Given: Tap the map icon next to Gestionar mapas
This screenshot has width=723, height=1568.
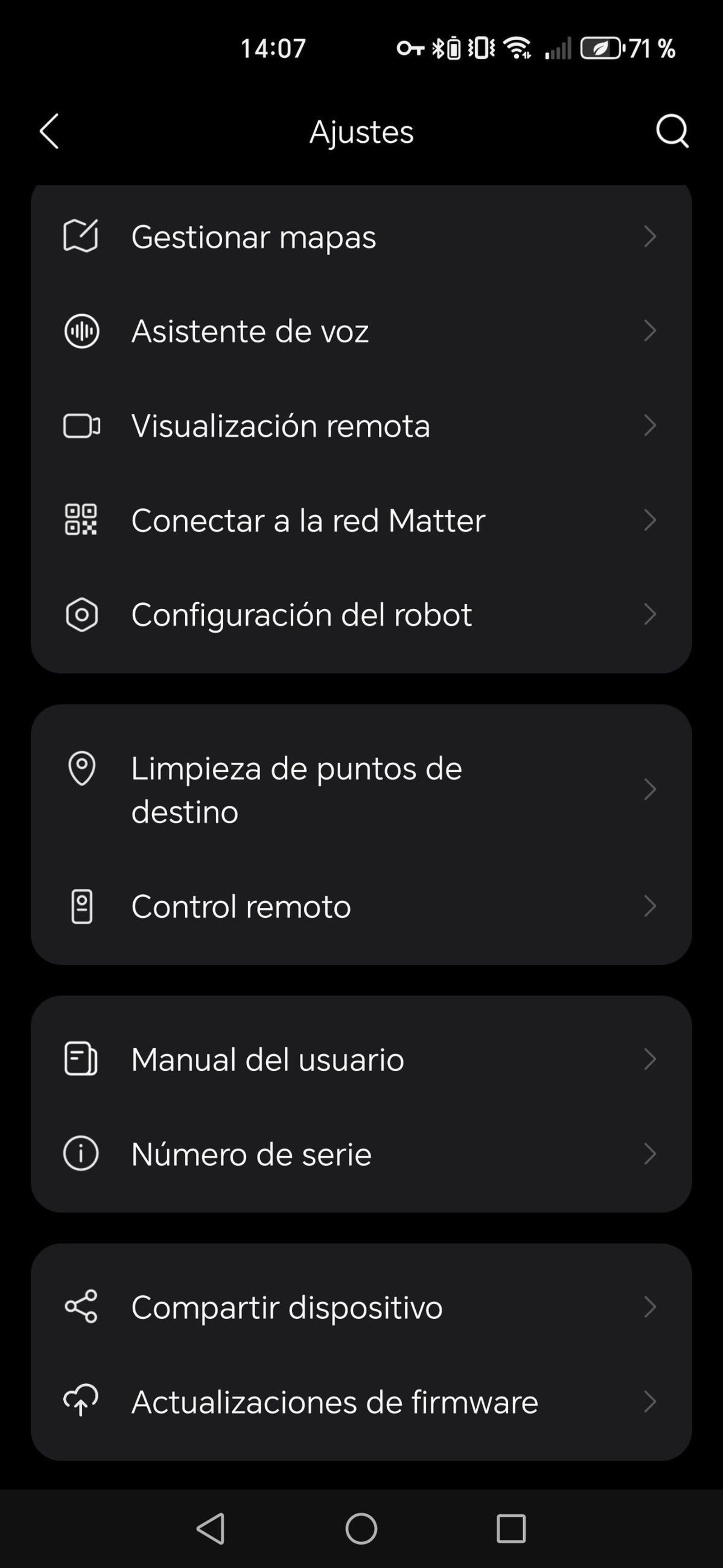Looking at the screenshot, I should [x=82, y=237].
